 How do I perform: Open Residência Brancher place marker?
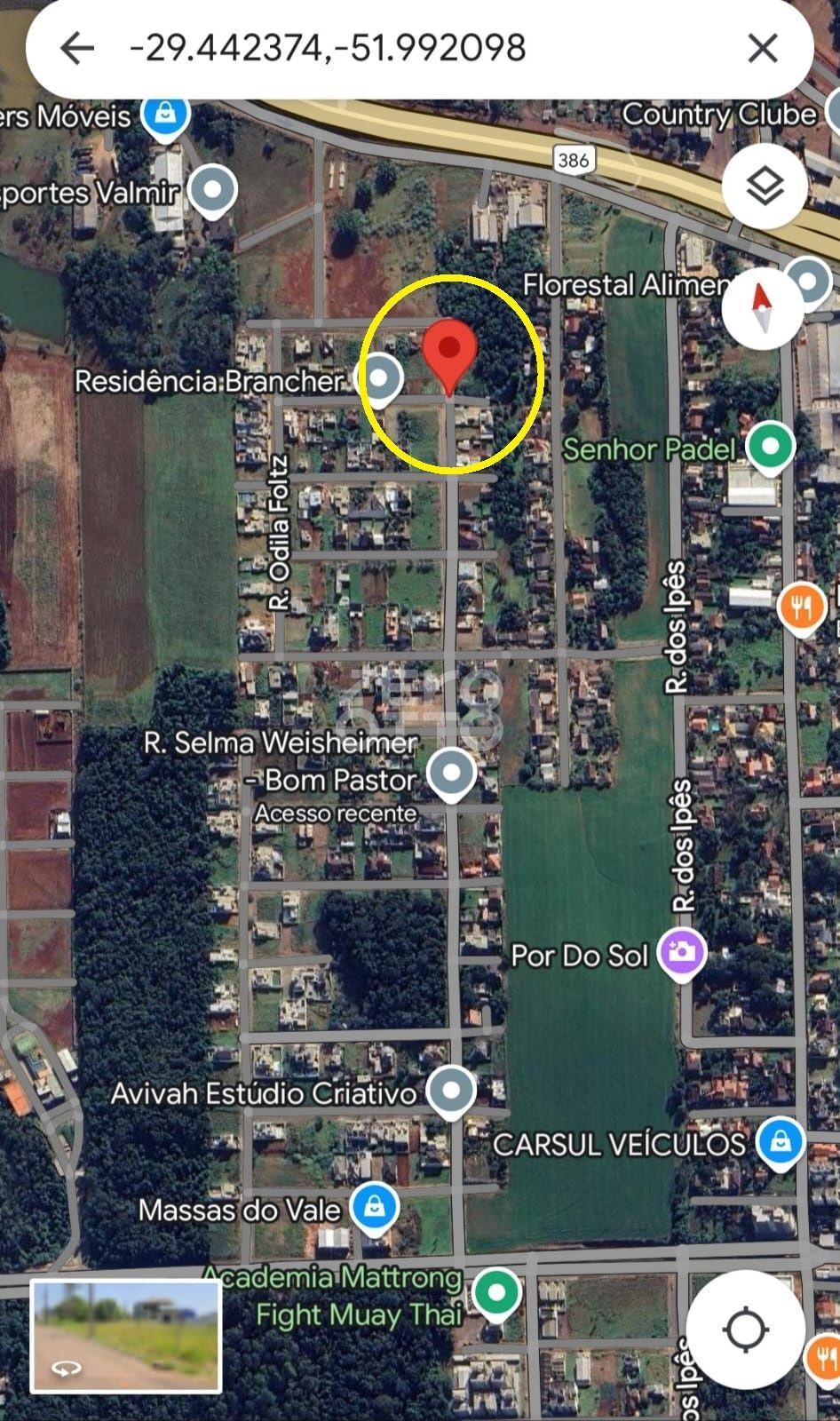(379, 378)
